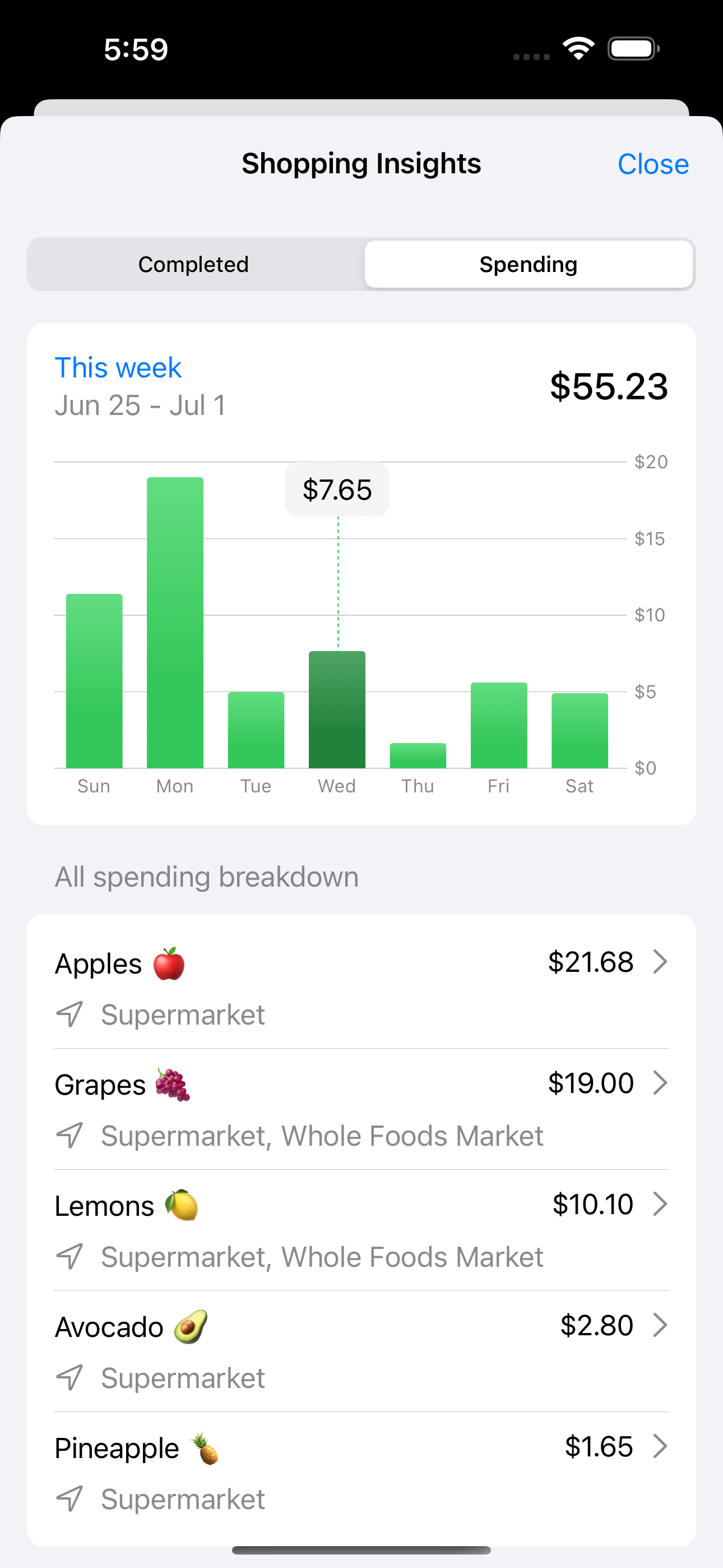The width and height of the screenshot is (723, 1568).
Task: Show Tuesday's spending on the chart
Action: [x=256, y=729]
